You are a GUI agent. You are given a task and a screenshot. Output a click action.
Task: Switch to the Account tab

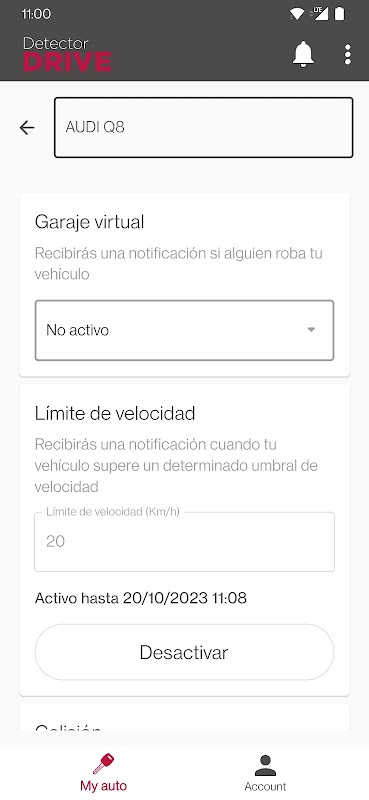pos(265,773)
